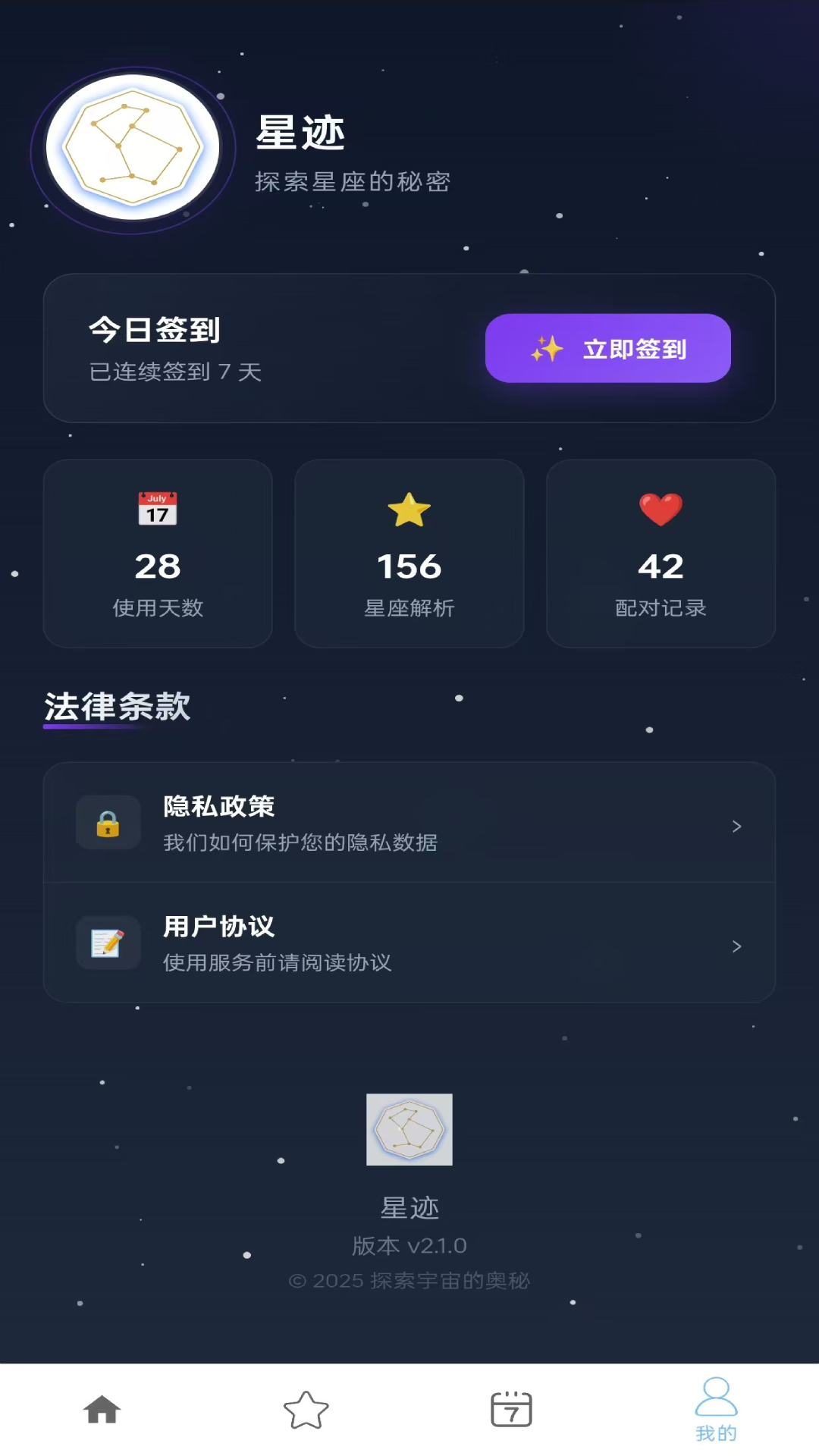
Task: Tap the heart icon above 配对记录
Action: point(661,509)
